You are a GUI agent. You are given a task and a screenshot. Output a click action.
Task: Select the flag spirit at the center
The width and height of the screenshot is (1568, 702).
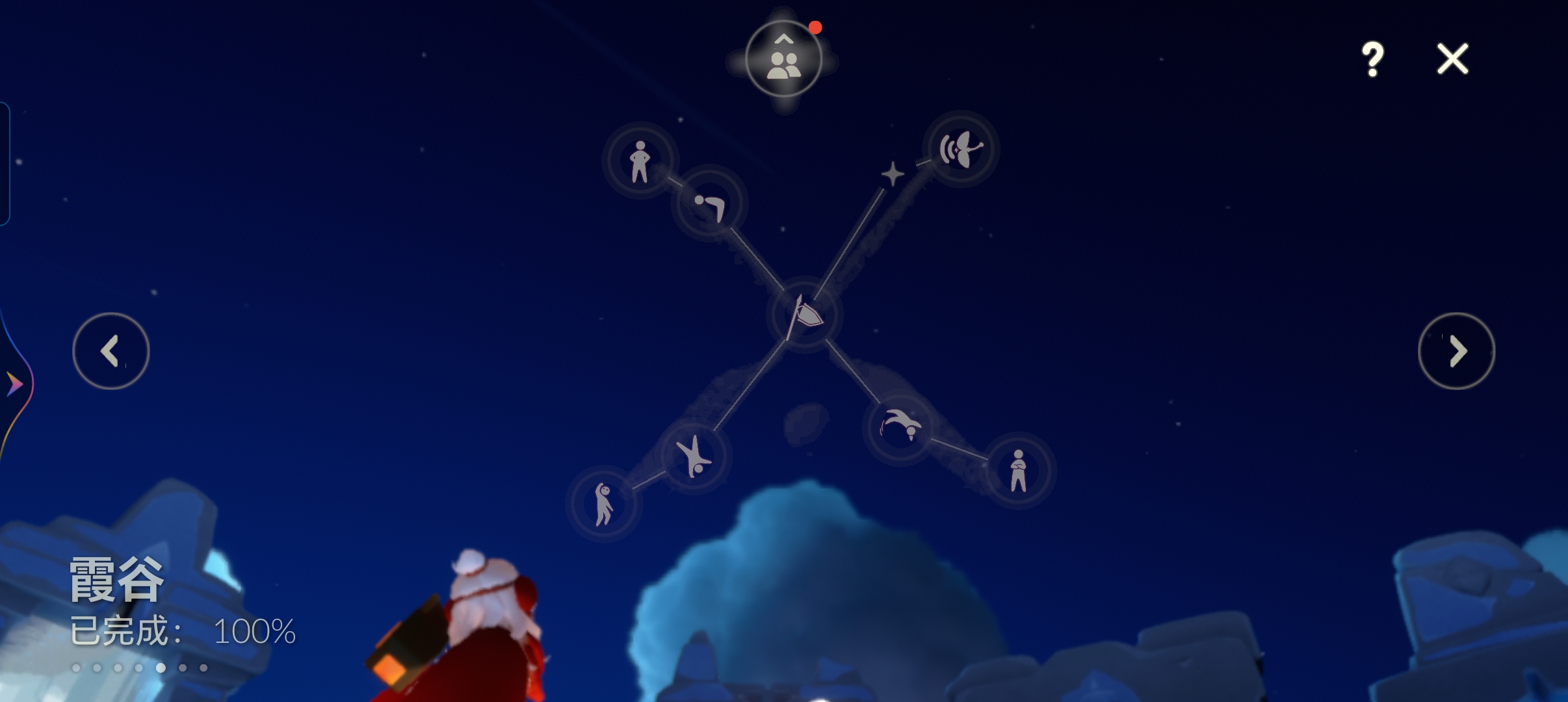coord(805,315)
